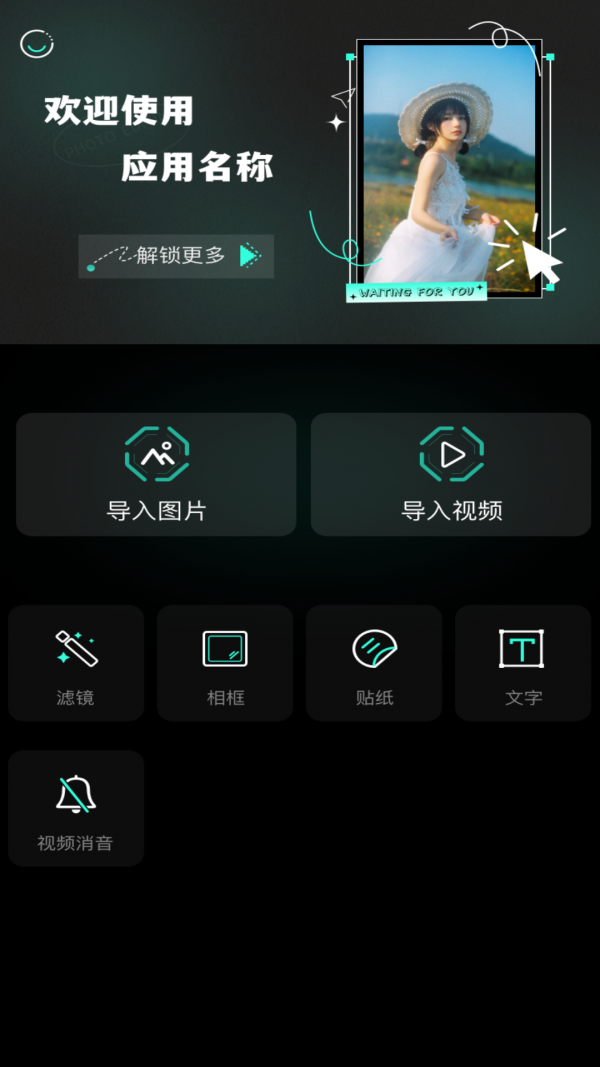
Task: Open the 视频消音 video mute tool
Action: coord(76,808)
